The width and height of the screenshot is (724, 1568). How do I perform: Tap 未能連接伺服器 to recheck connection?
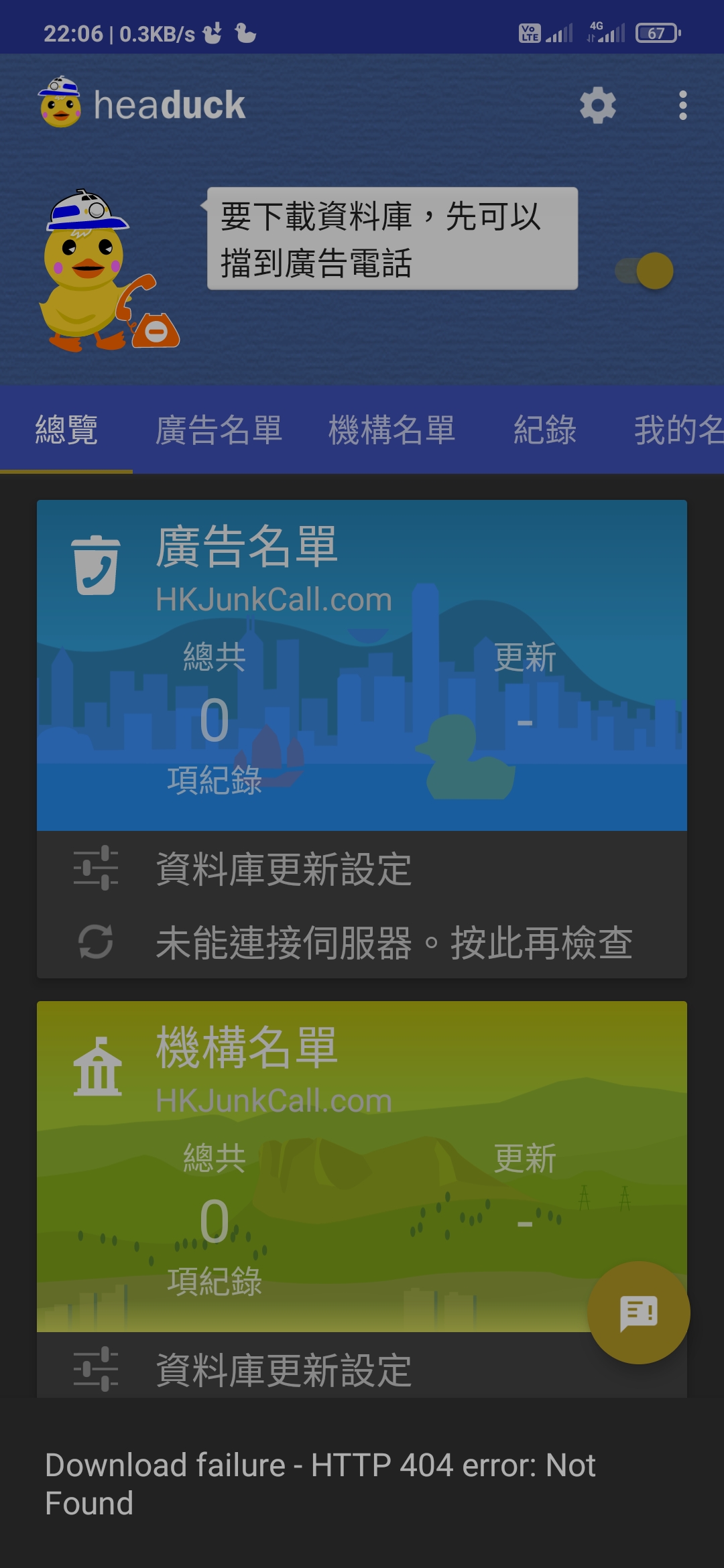coord(362,942)
